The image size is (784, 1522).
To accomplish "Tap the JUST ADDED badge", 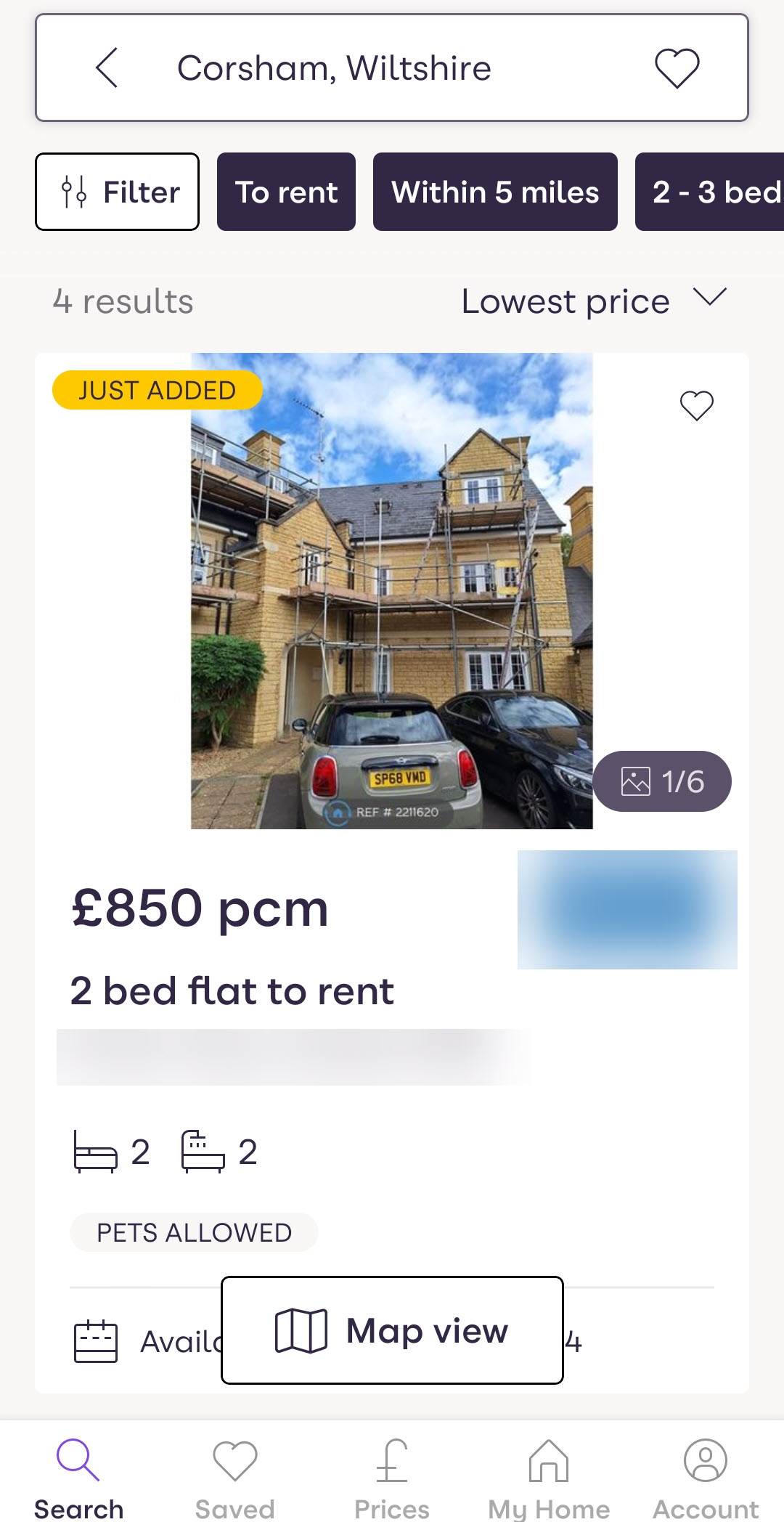I will click(x=158, y=389).
